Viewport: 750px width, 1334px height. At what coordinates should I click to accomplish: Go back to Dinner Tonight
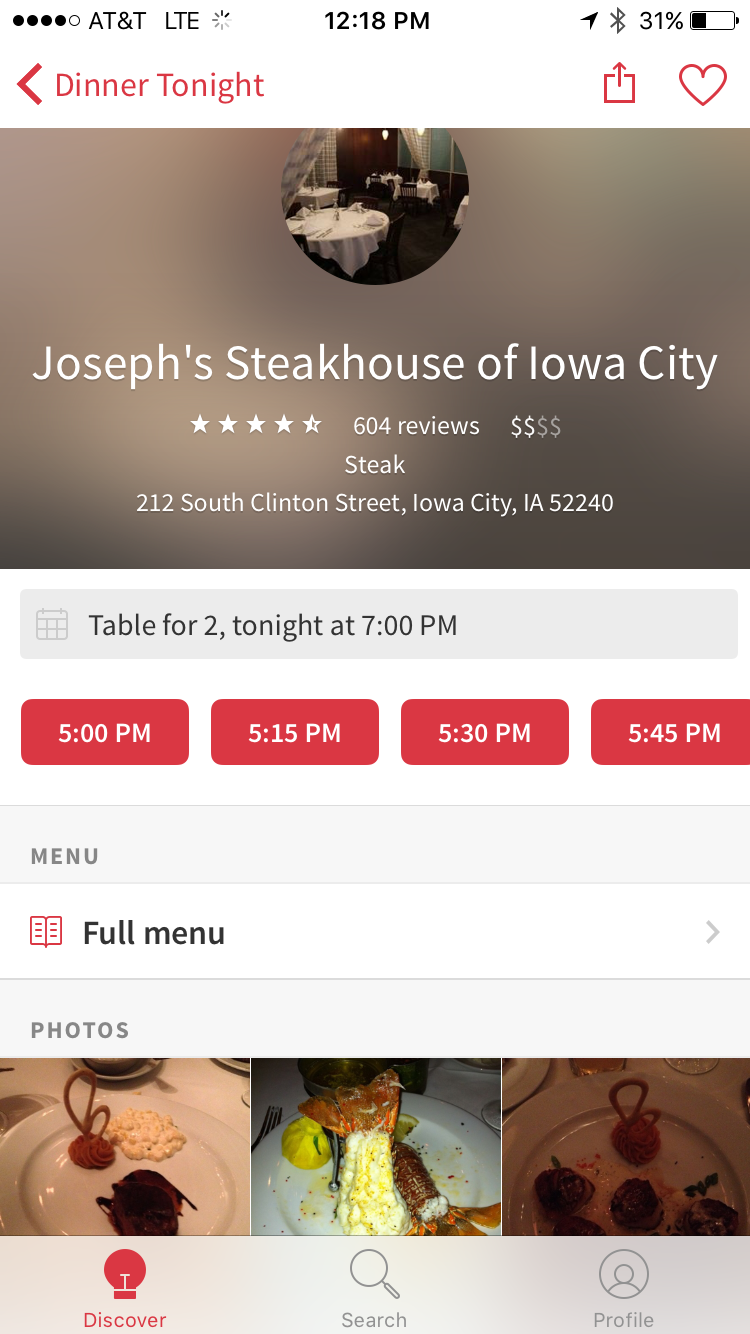[x=140, y=85]
